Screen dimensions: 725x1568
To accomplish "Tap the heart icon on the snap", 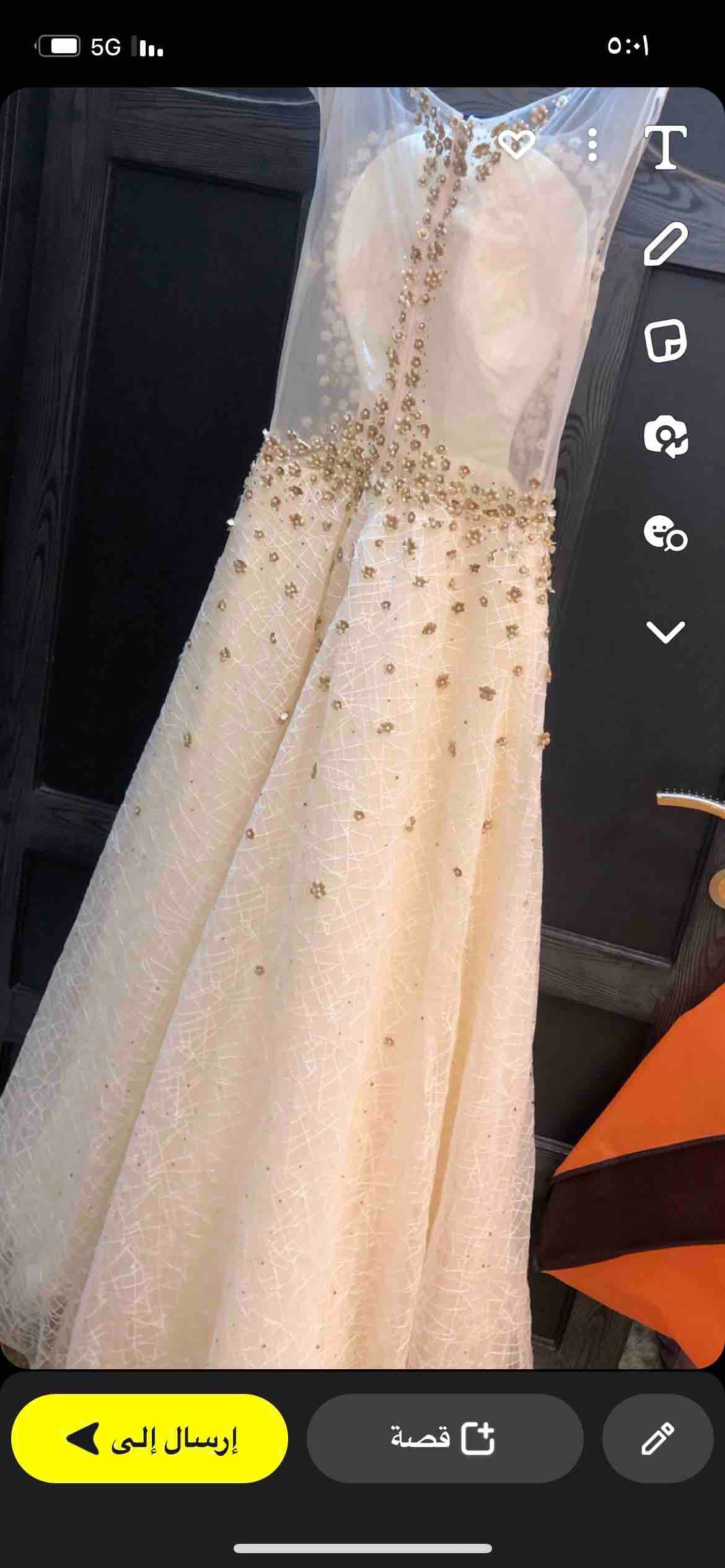I will [517, 145].
